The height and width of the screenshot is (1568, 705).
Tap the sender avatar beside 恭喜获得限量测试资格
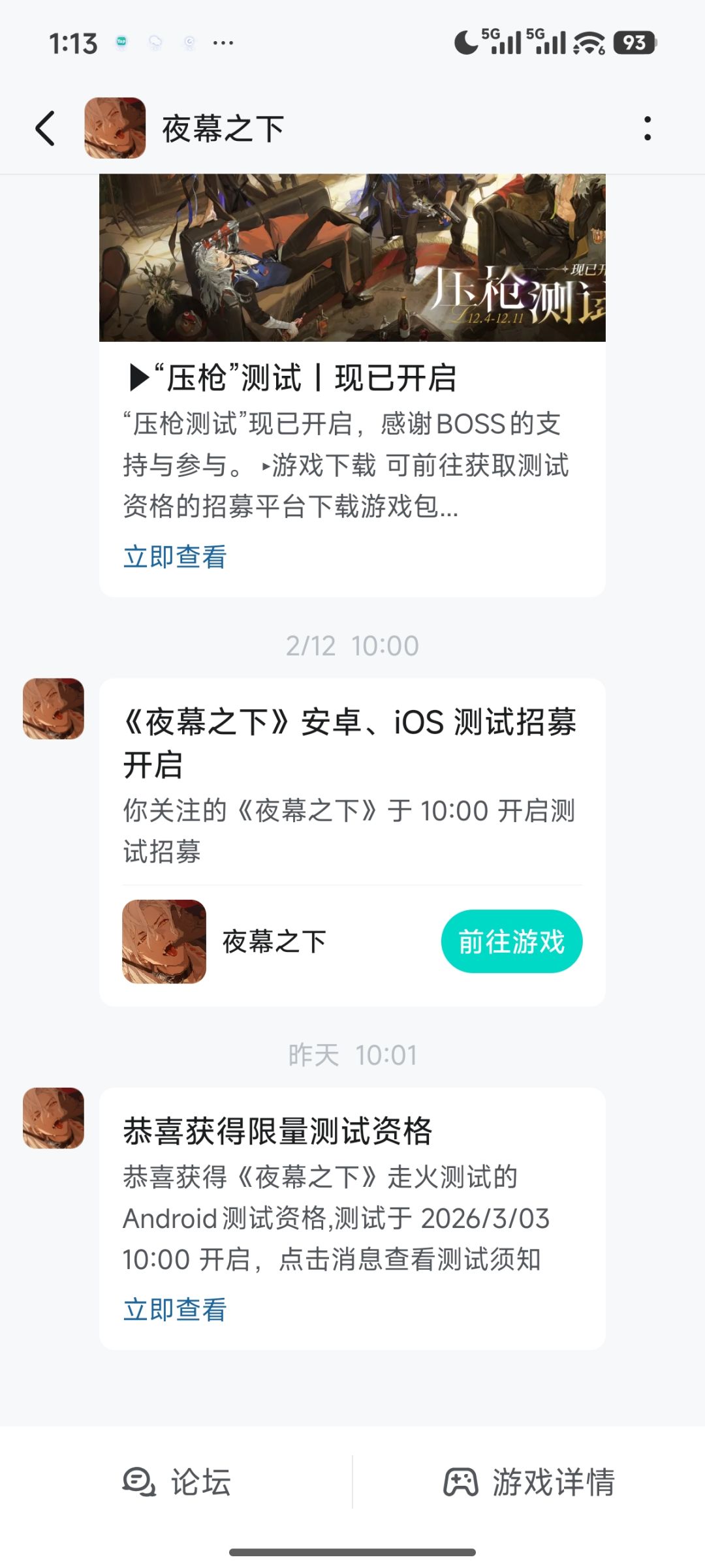click(54, 1118)
